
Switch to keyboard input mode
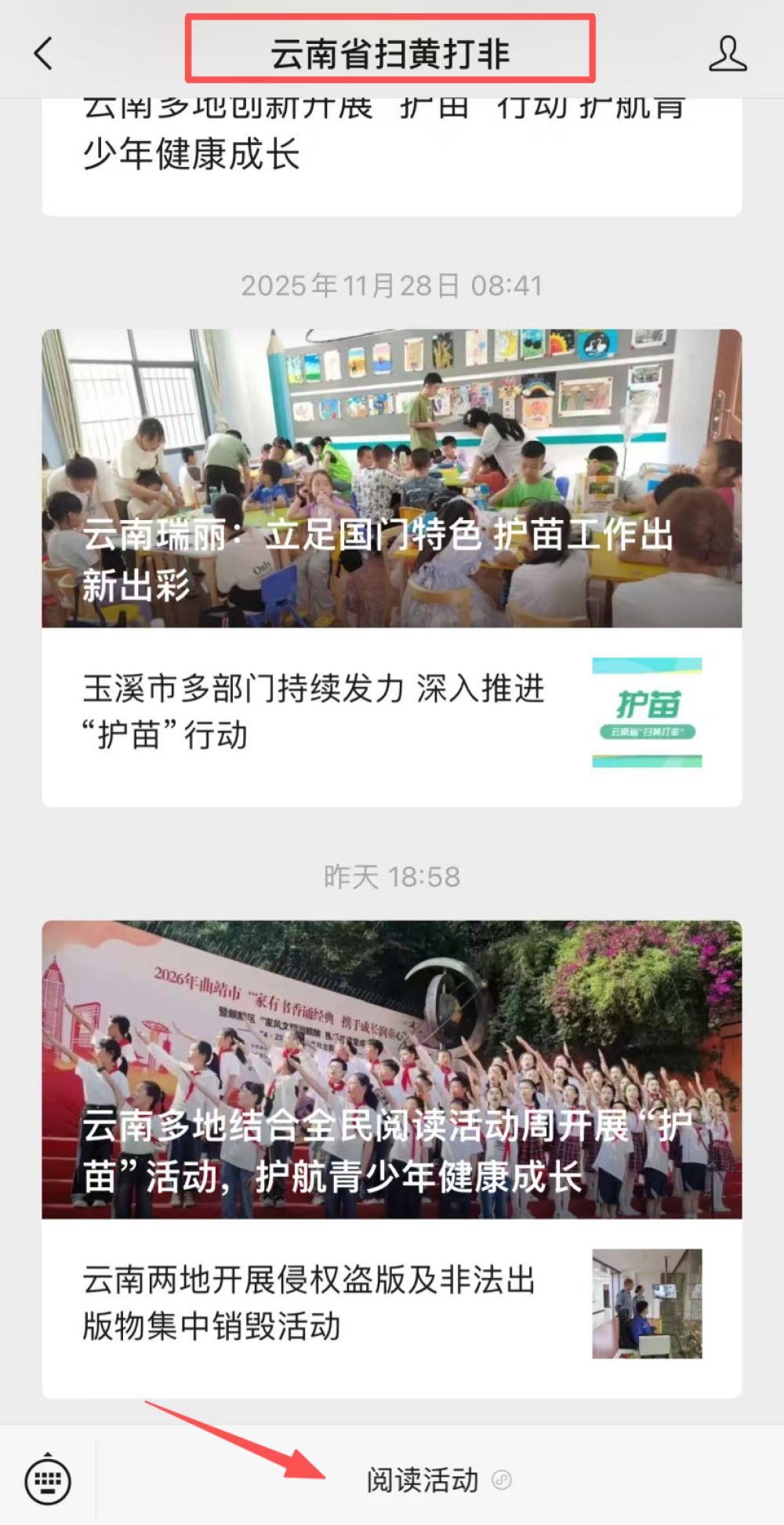click(x=48, y=1480)
